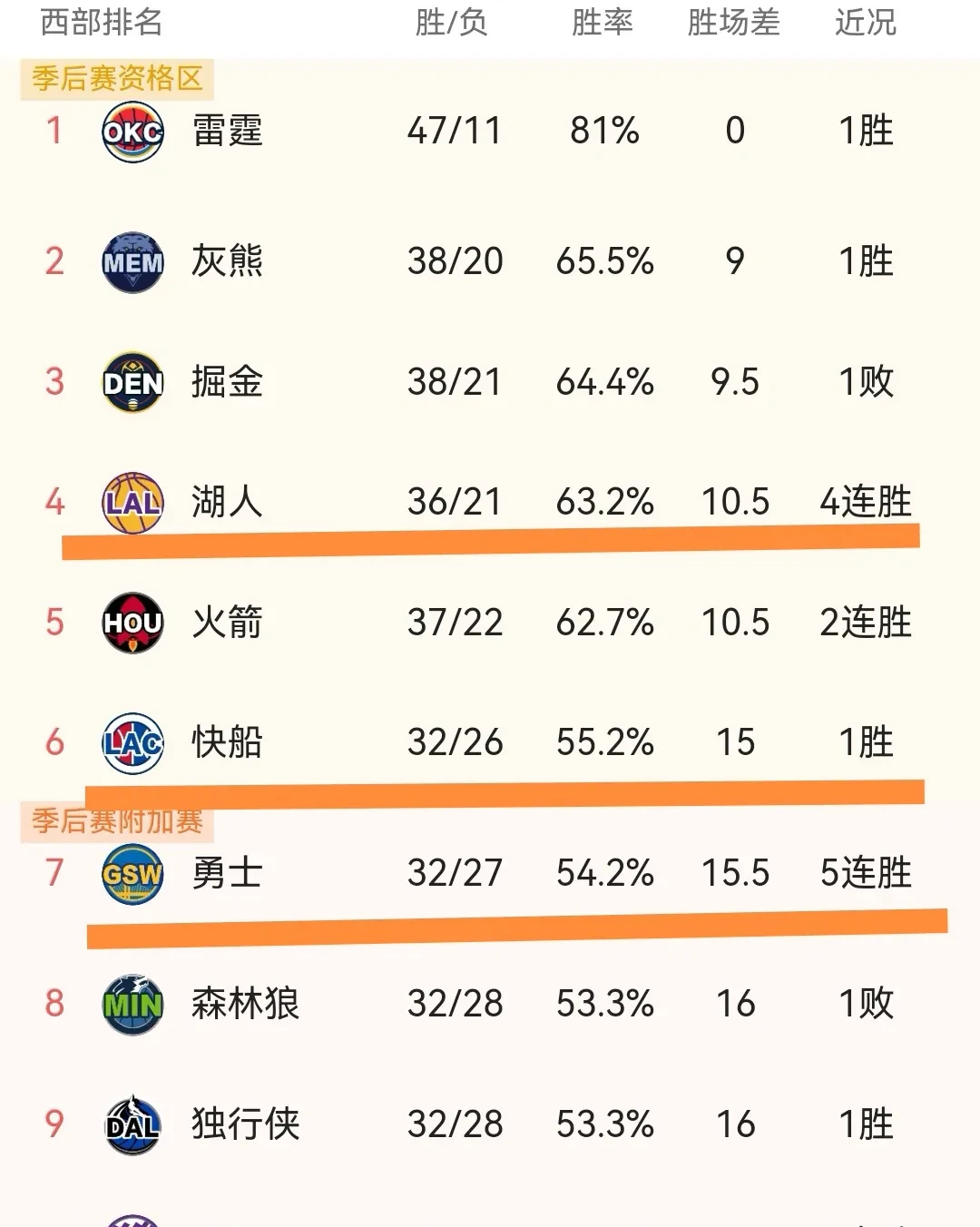Viewport: 980px width, 1227px height.
Task: Select the Clippers LAC team logo
Action: [132, 743]
